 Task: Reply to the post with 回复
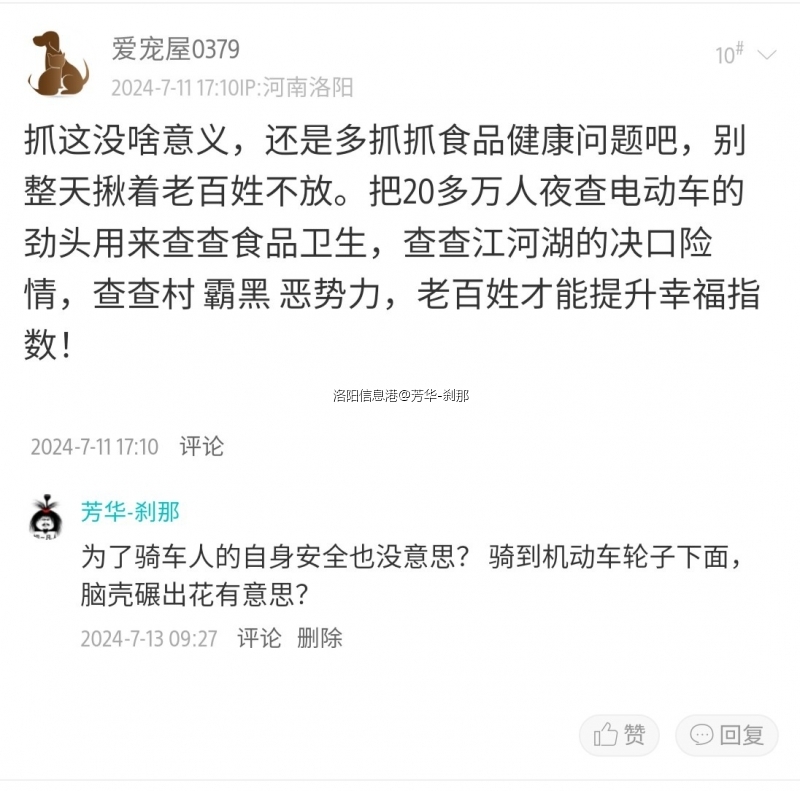(x=727, y=735)
